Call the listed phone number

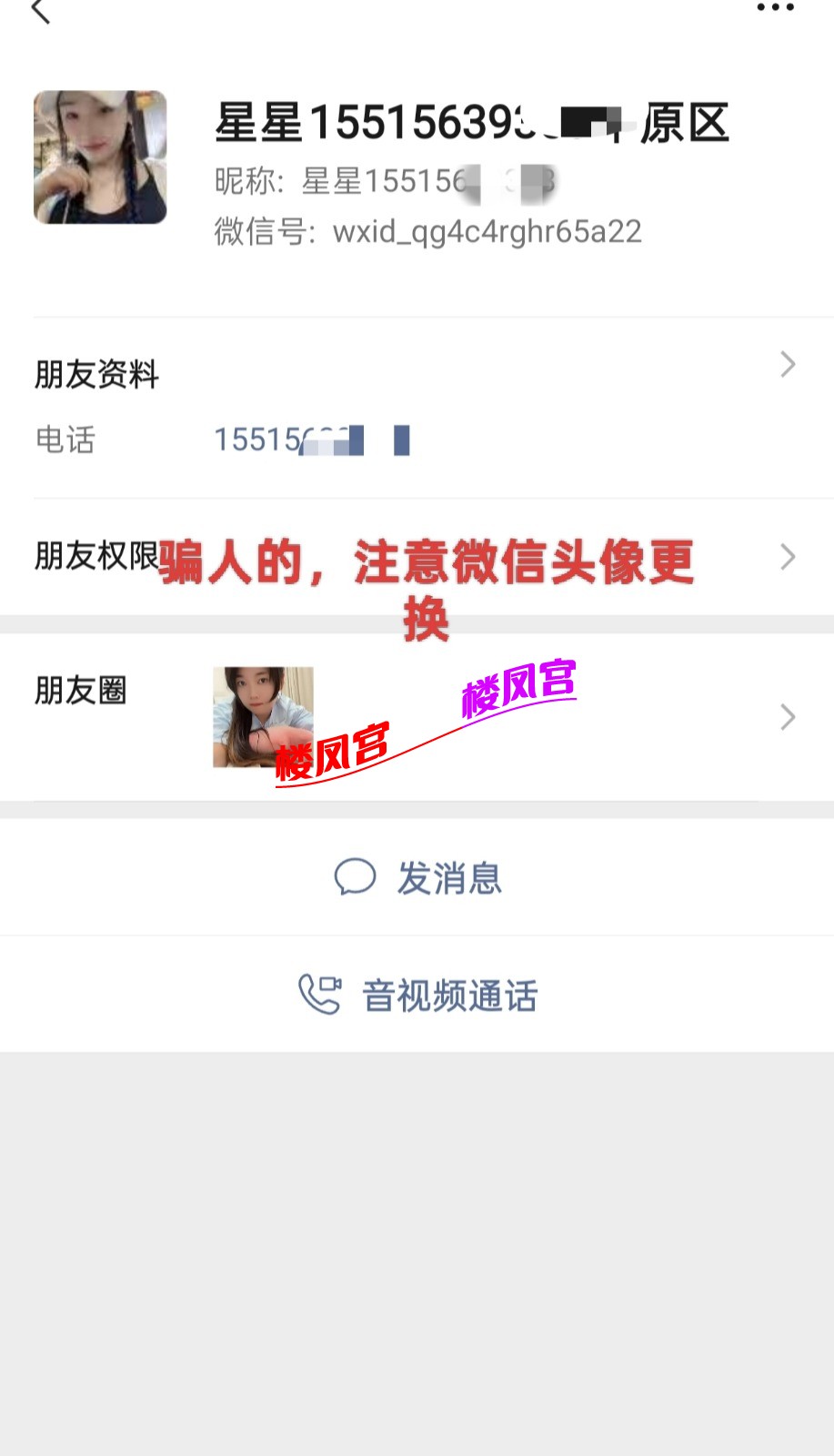coord(309,440)
